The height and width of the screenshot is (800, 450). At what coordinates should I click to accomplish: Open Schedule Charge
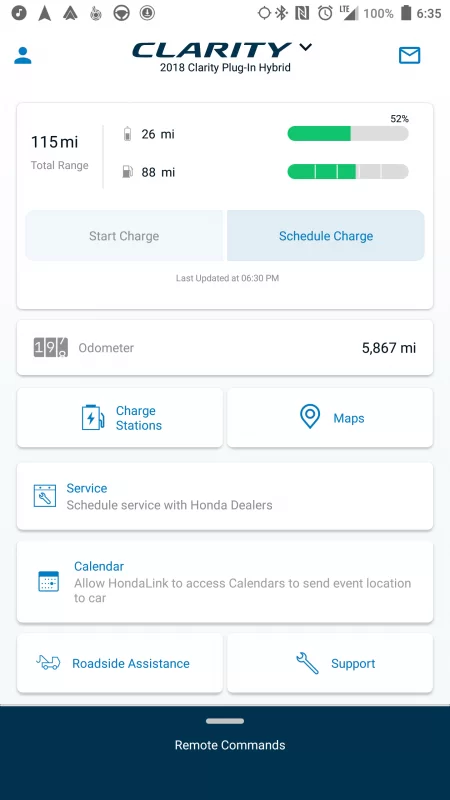[326, 236]
